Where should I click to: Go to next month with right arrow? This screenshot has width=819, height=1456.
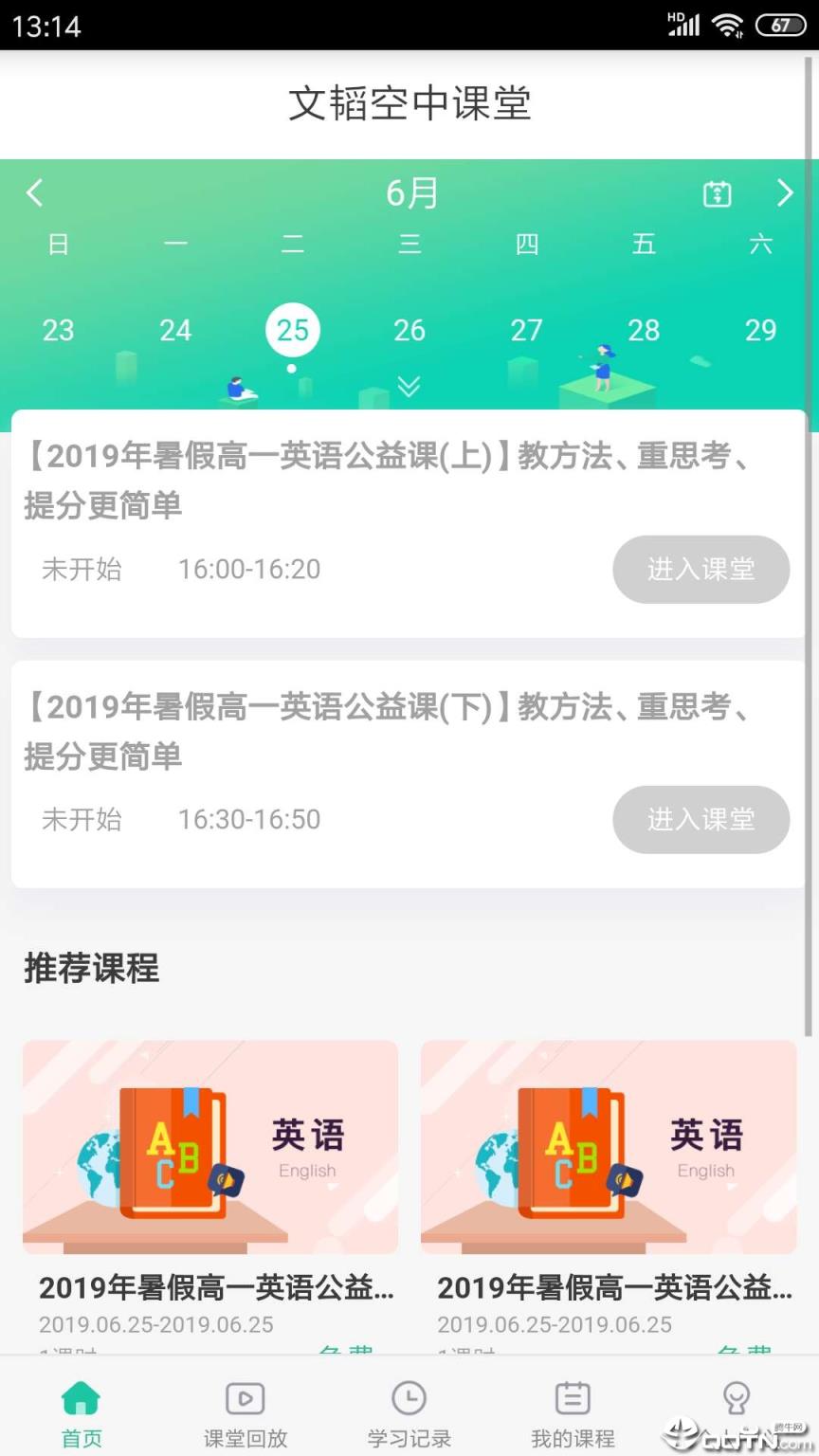pyautogui.click(x=785, y=193)
